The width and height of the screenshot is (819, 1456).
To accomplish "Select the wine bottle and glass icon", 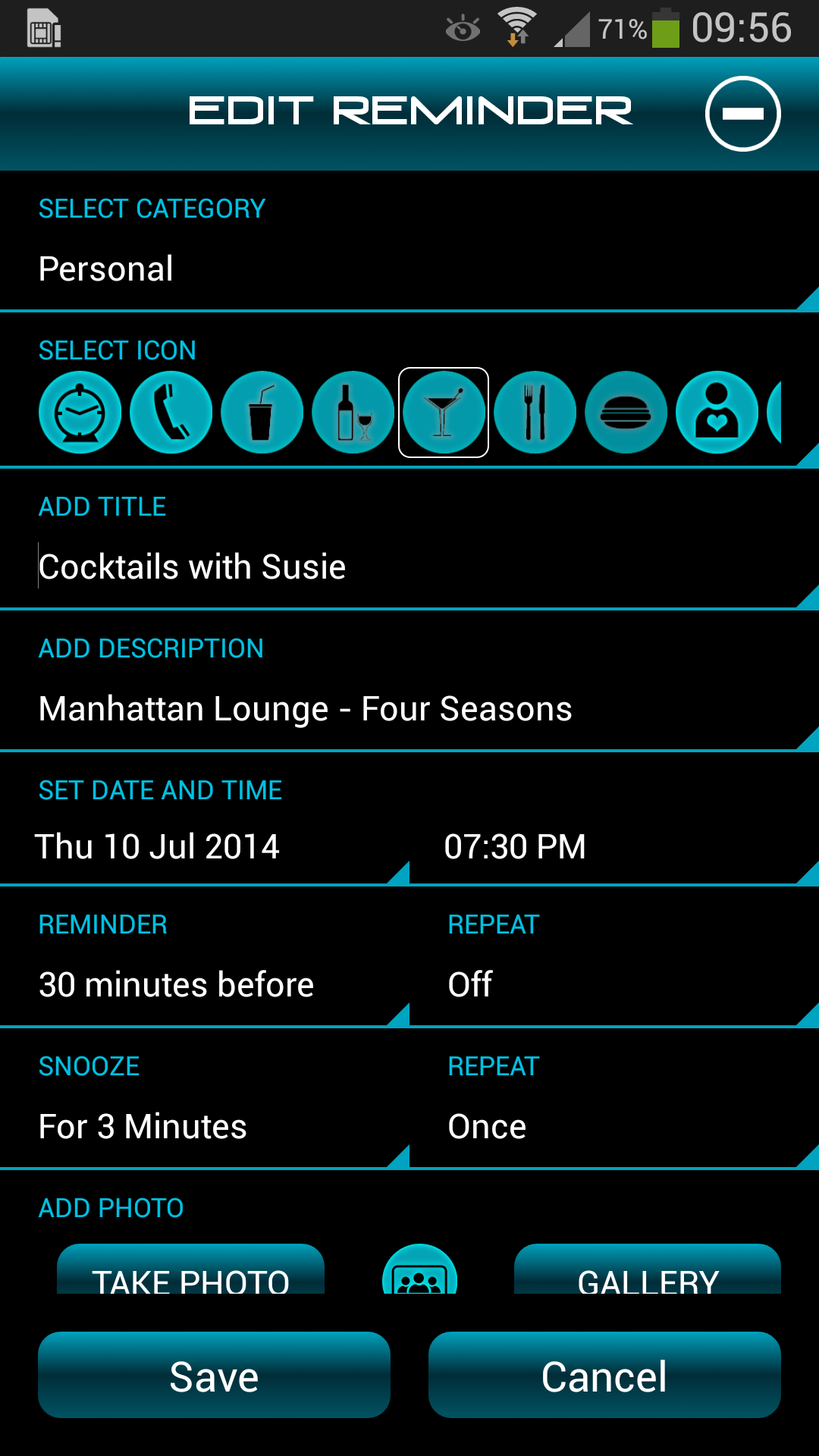I will pyautogui.click(x=353, y=413).
